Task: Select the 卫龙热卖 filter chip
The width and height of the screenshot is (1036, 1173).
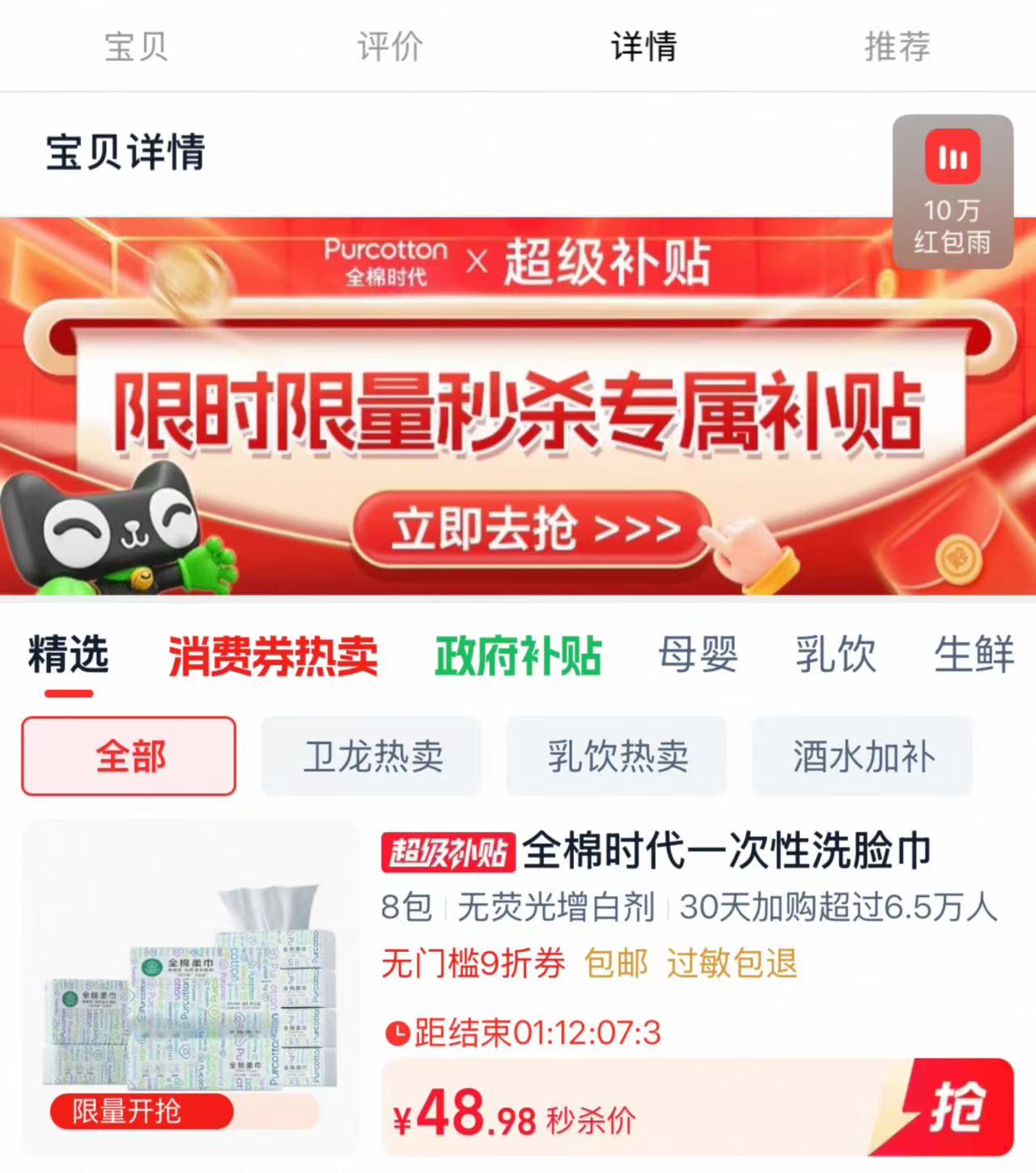Action: click(372, 756)
